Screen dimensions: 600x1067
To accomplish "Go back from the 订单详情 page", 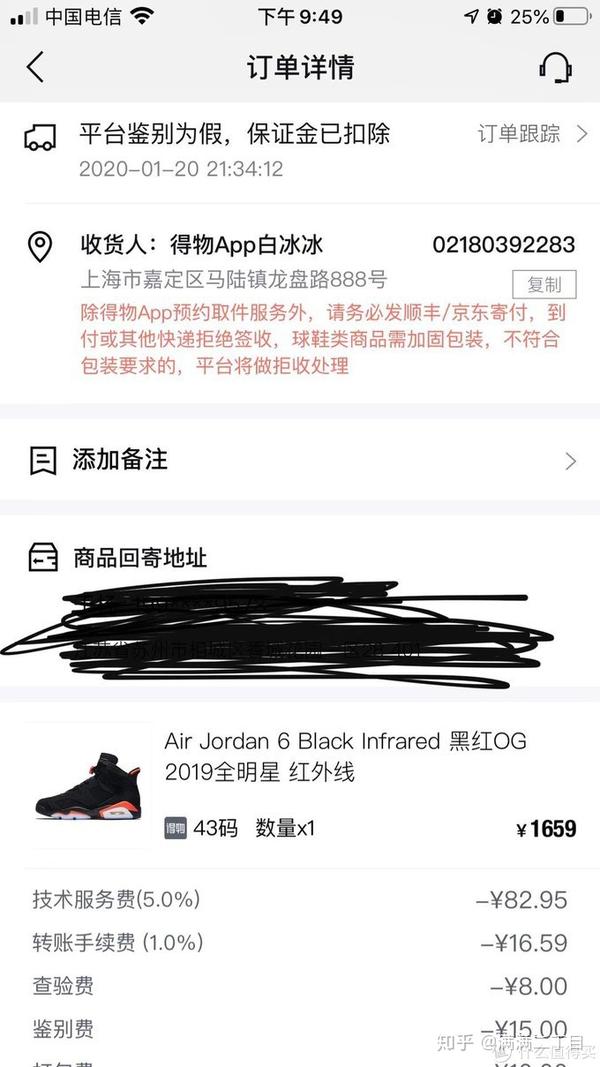I will [x=36, y=67].
